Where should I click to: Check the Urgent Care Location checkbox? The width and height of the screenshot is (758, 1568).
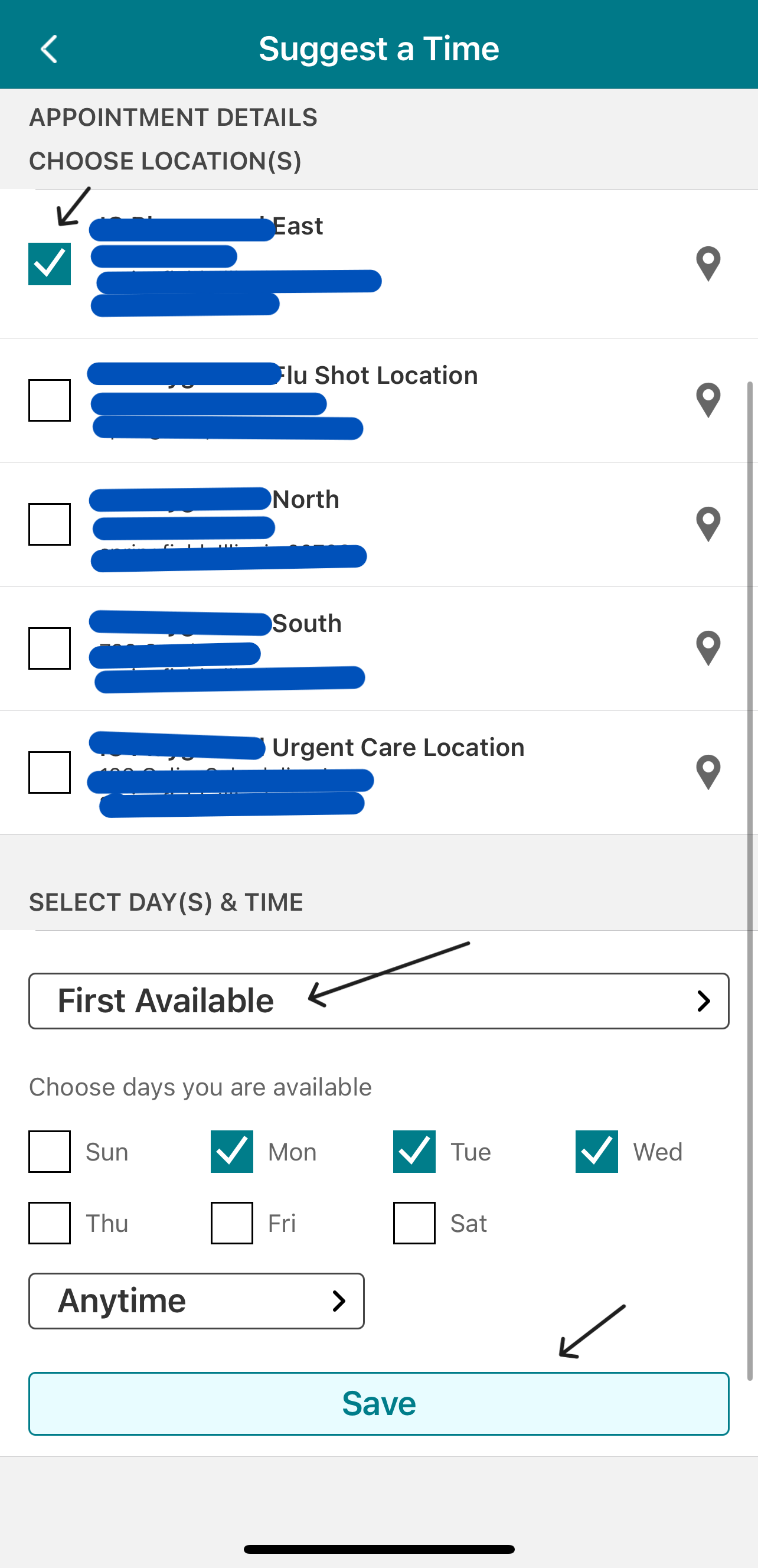tap(49, 772)
